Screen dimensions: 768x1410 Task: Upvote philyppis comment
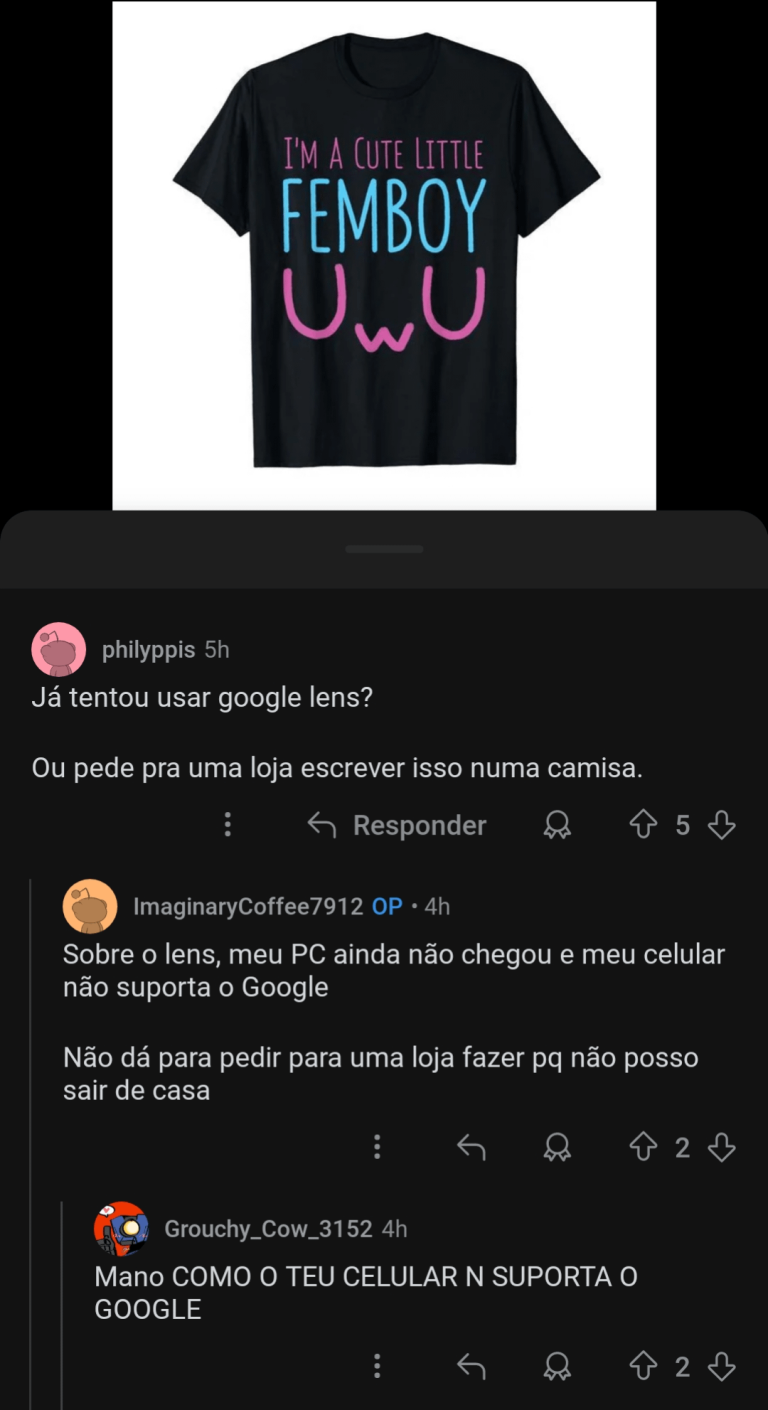pyautogui.click(x=642, y=825)
